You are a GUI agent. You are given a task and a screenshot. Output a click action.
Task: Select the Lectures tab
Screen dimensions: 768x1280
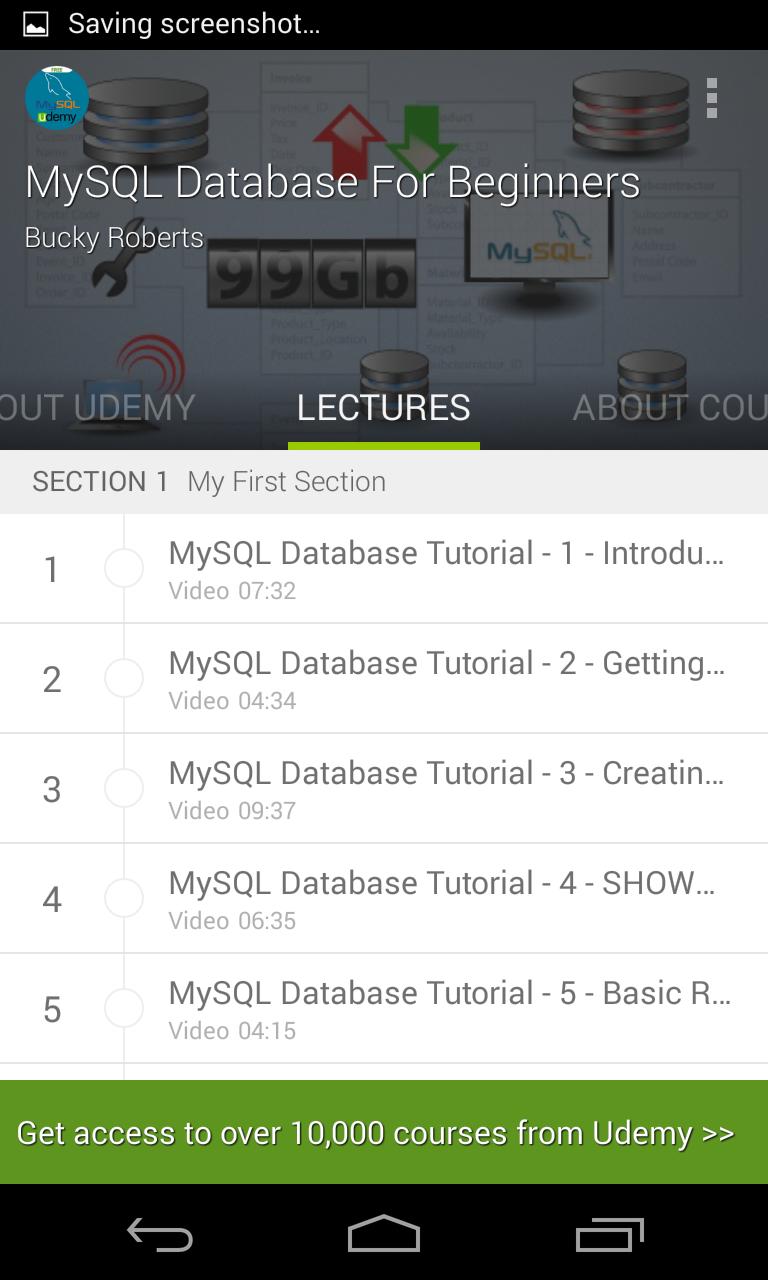(384, 408)
